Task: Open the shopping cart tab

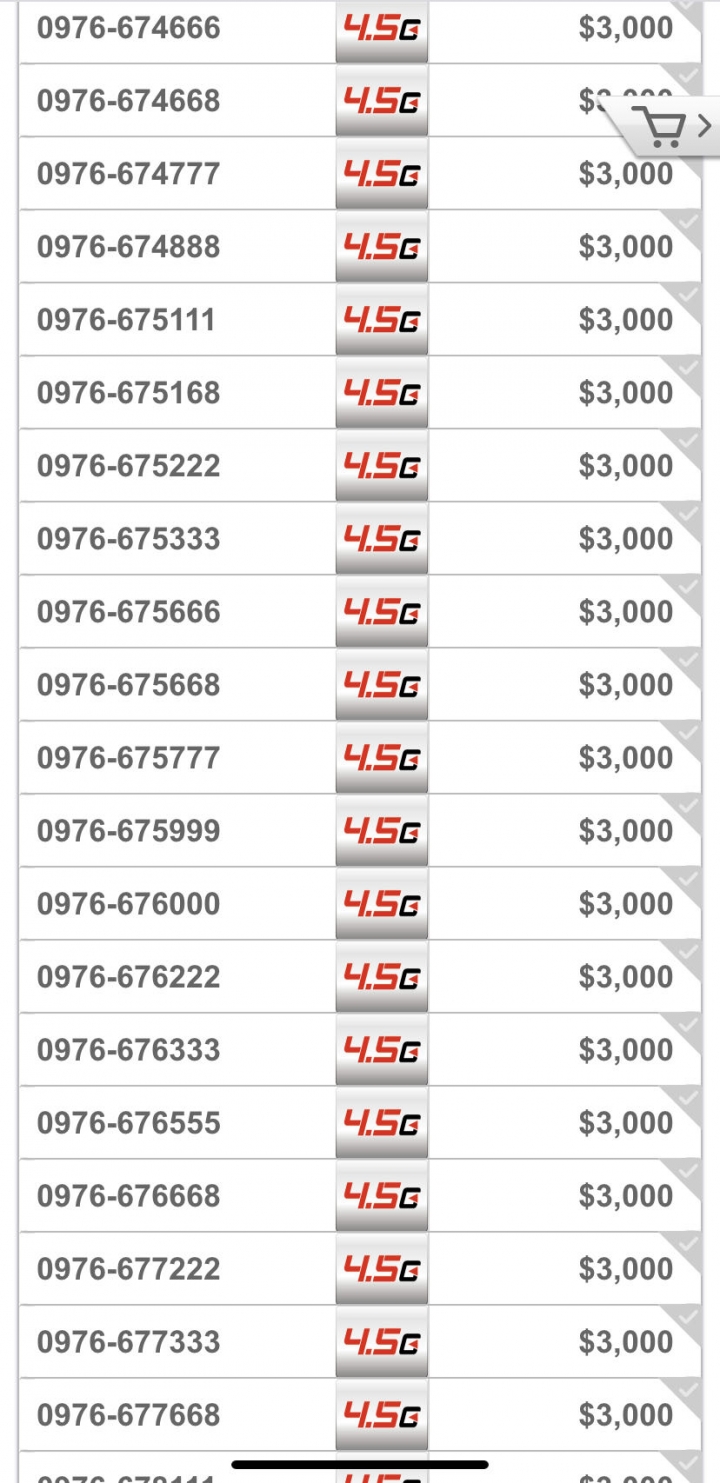Action: [667, 127]
